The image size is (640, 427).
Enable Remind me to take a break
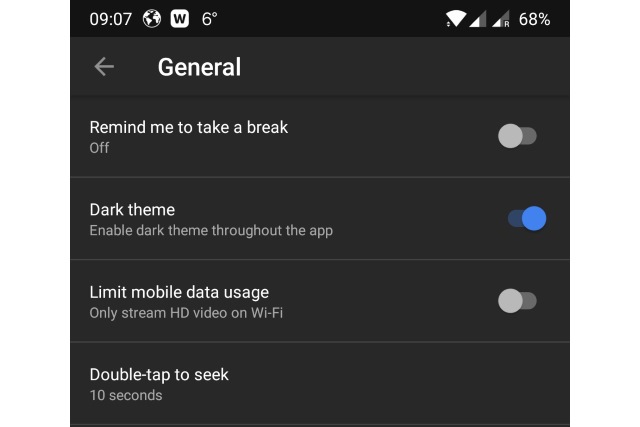(517, 137)
